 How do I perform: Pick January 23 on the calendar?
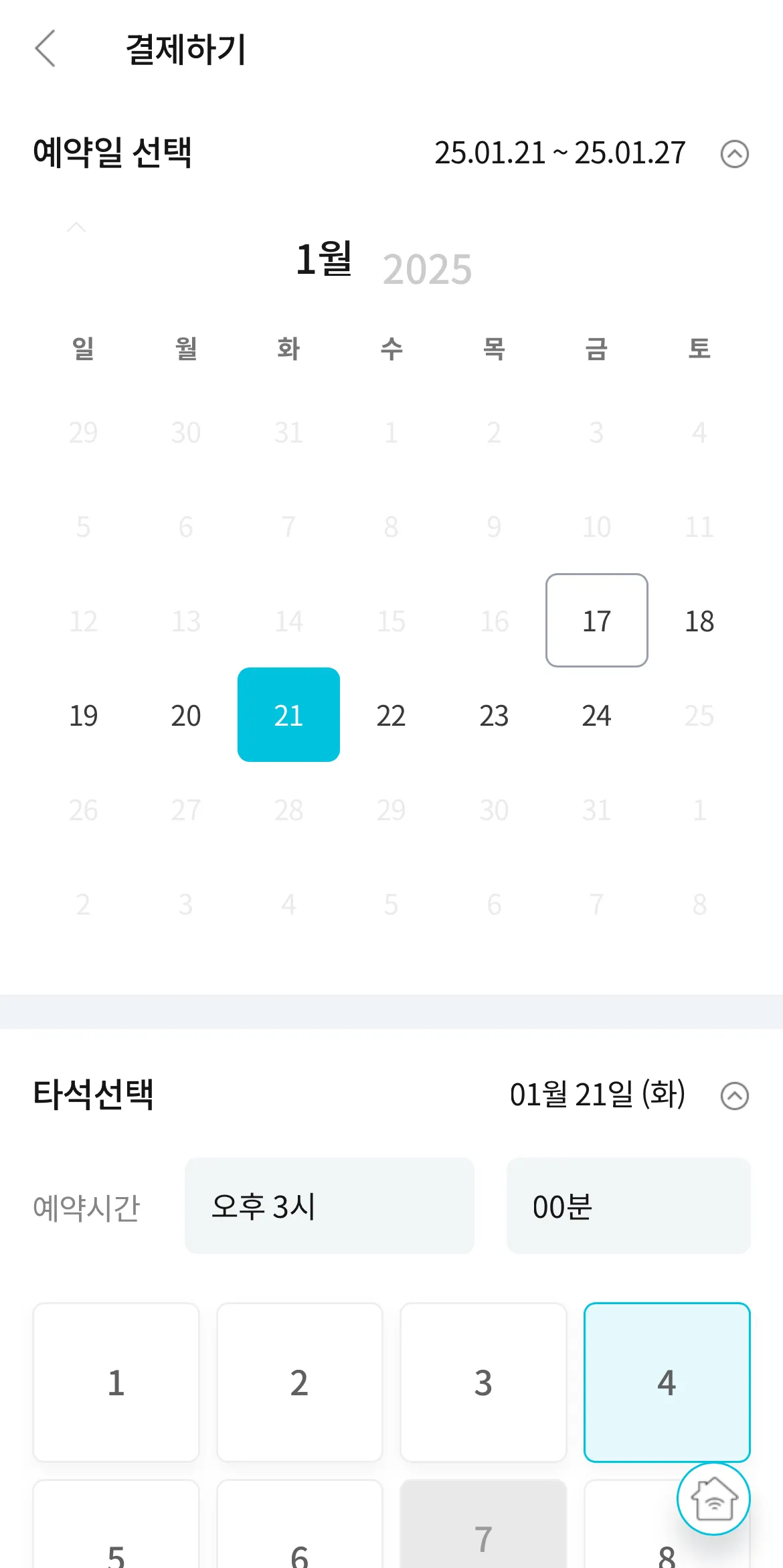tap(494, 715)
